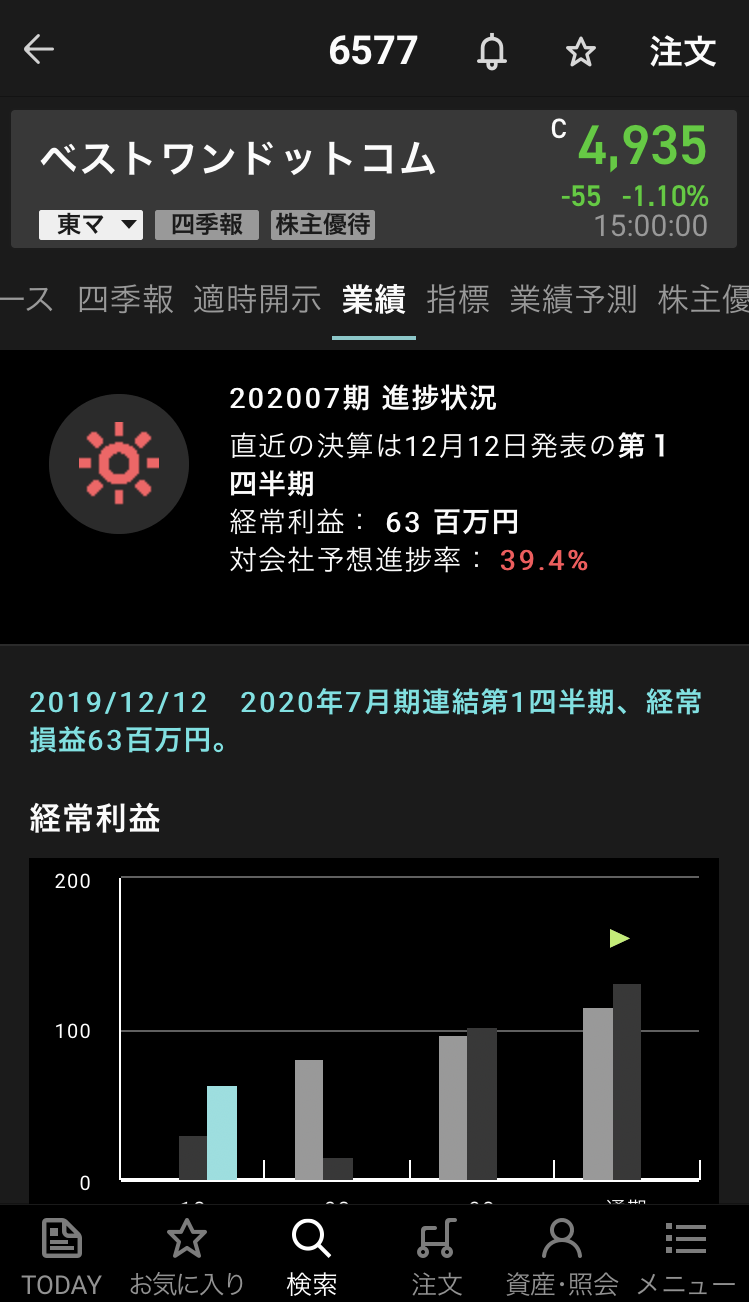Go to お気に入り in bottom navigation

(x=187, y=1255)
